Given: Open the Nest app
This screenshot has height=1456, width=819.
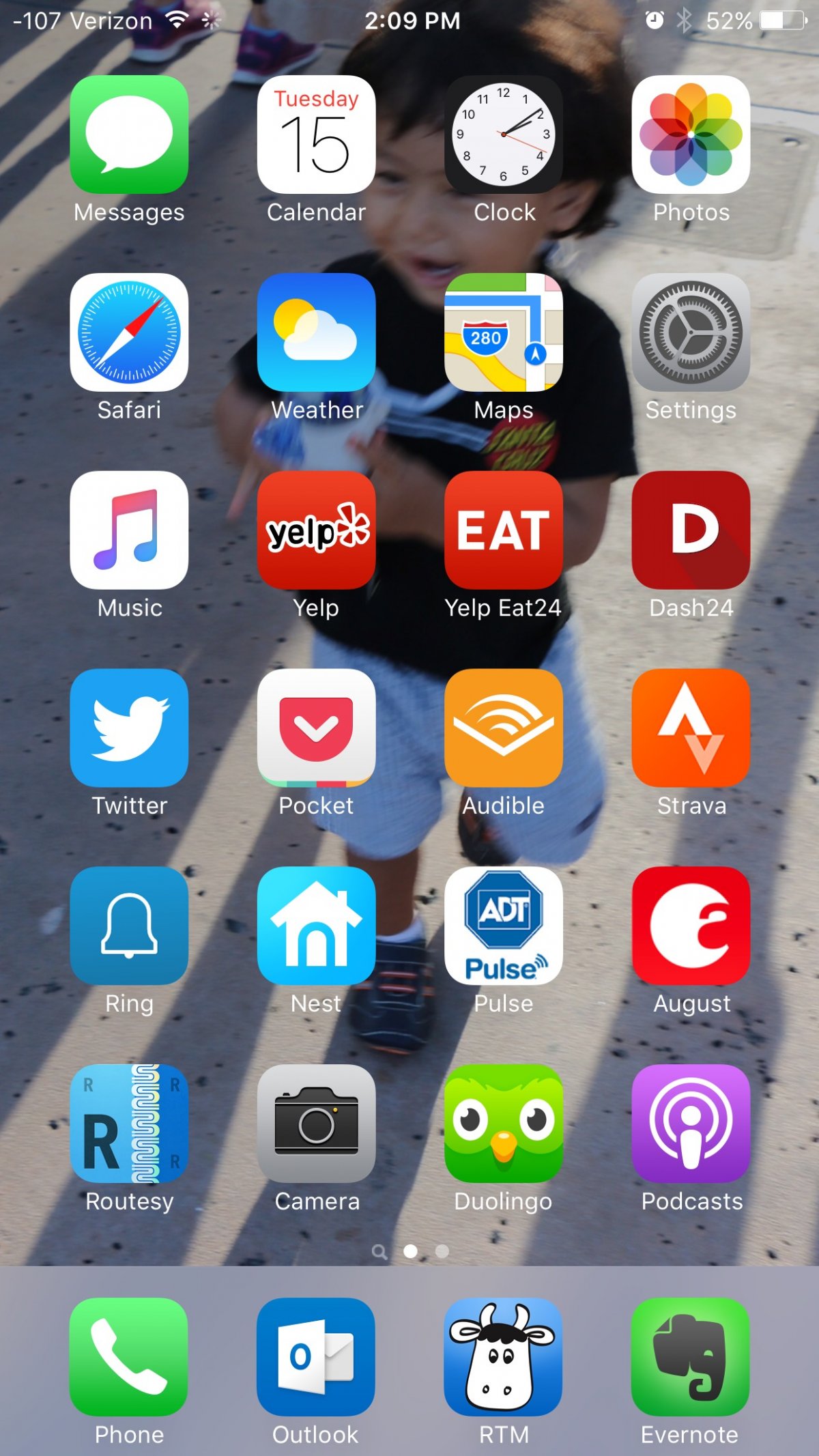Looking at the screenshot, I should click(316, 926).
